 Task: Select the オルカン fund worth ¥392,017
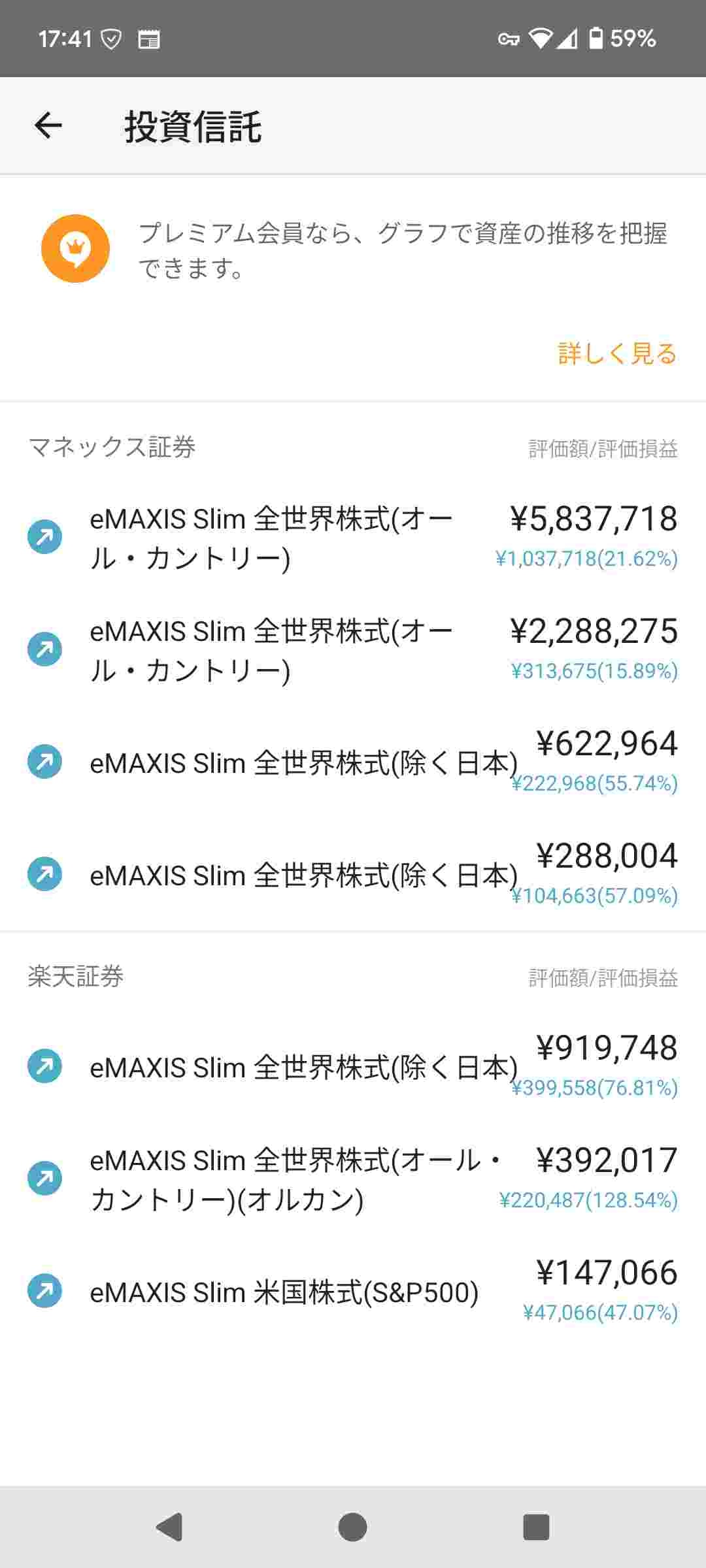click(x=353, y=1180)
